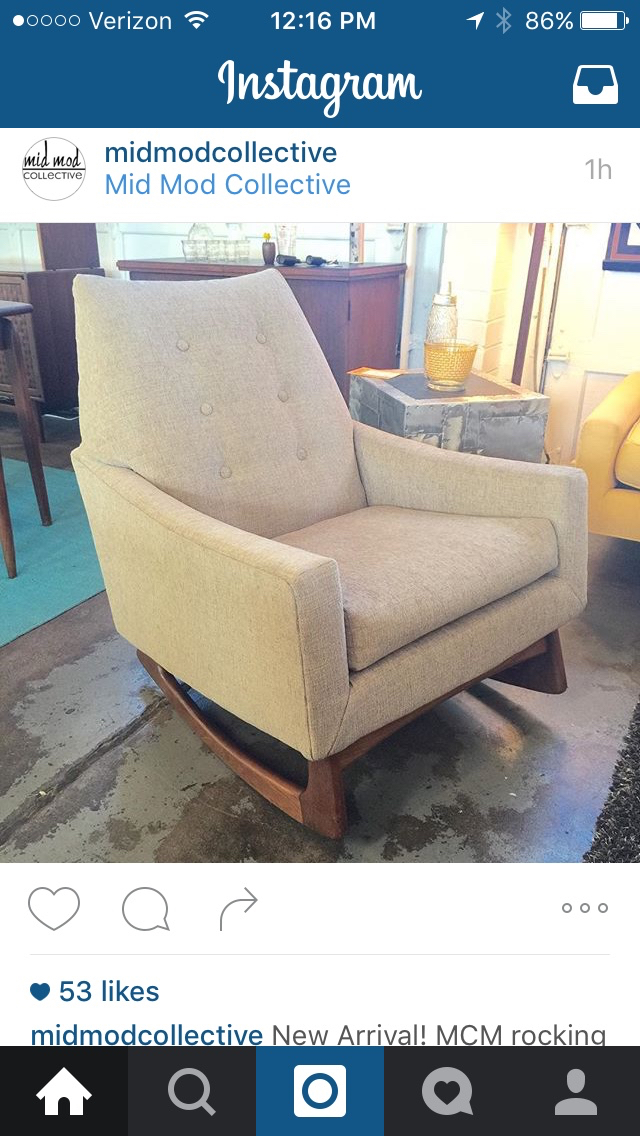Open the rocking chair photo post

320,542
